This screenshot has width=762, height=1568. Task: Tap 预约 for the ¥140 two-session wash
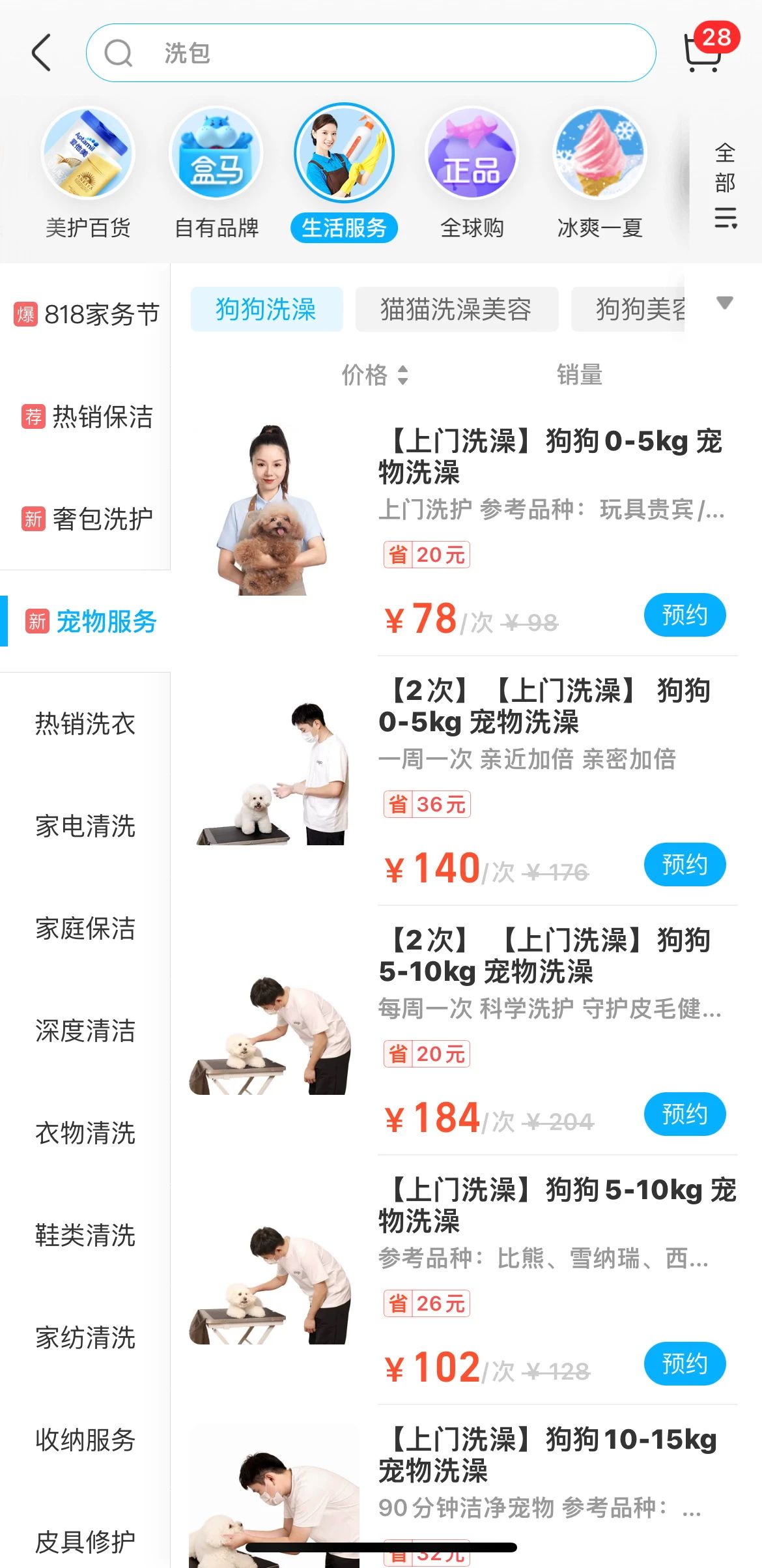(684, 864)
